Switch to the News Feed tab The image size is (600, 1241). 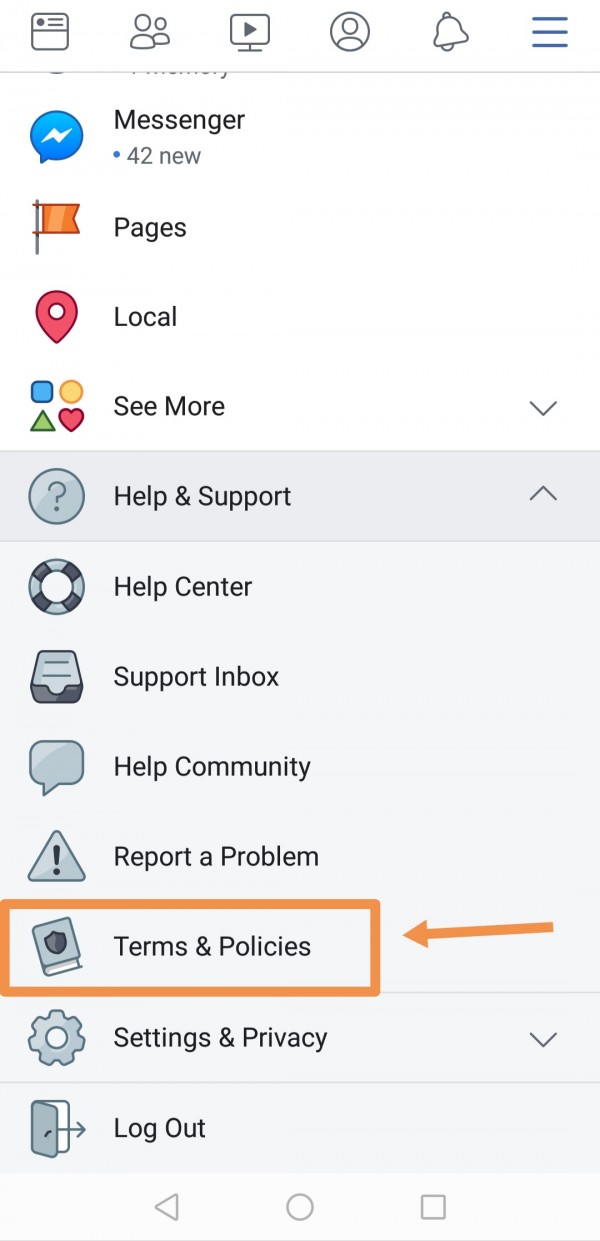50,32
